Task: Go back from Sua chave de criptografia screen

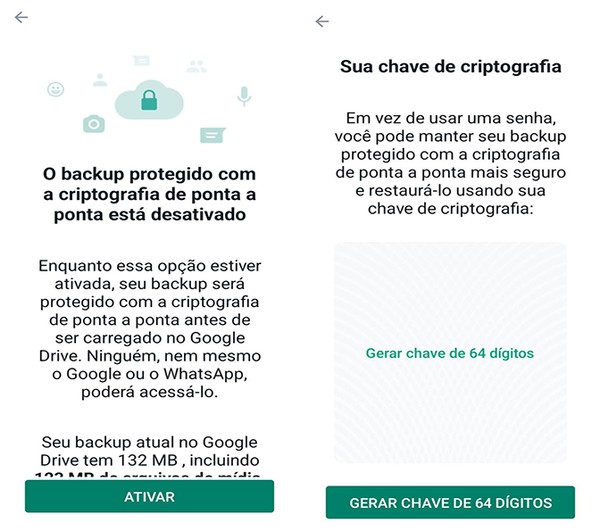Action: pos(321,21)
